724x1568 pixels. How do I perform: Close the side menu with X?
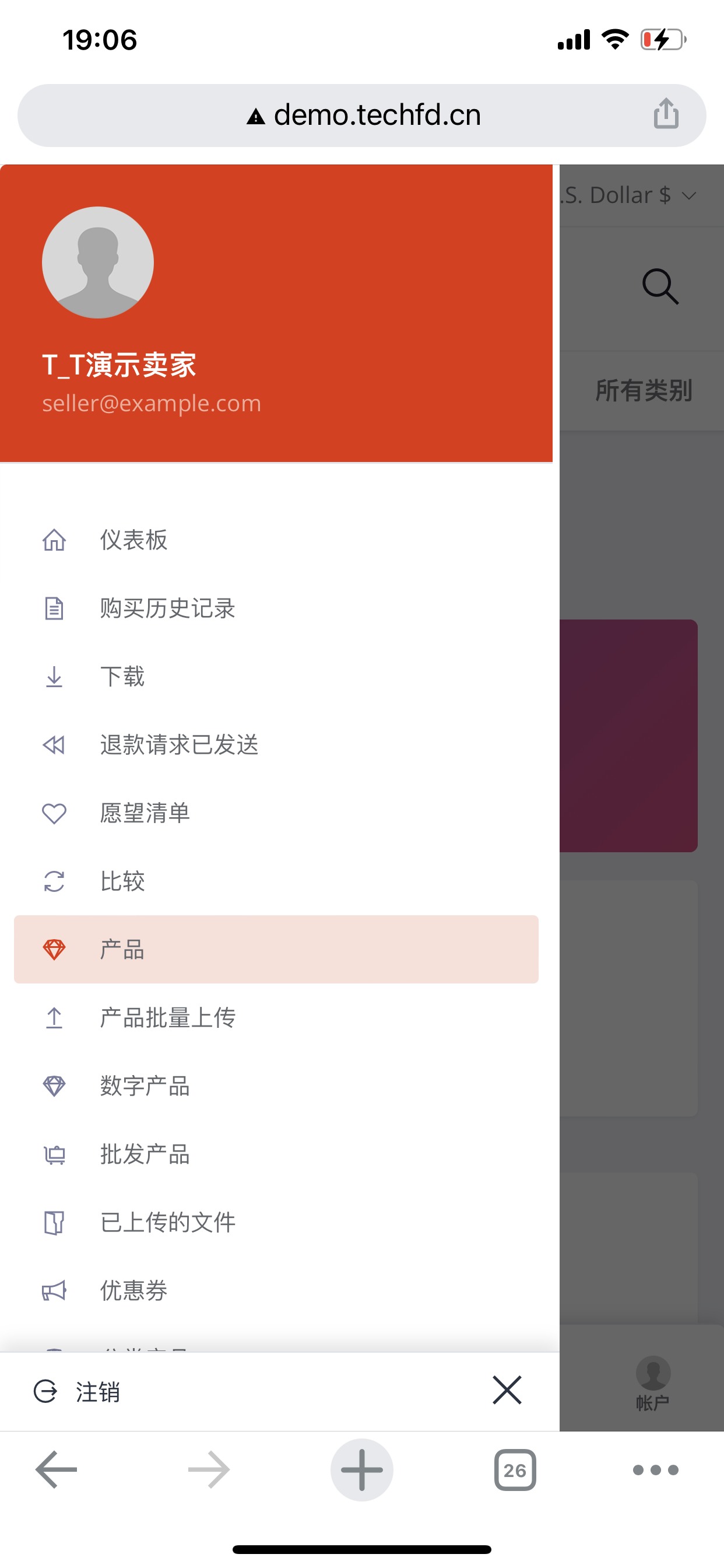(507, 1390)
